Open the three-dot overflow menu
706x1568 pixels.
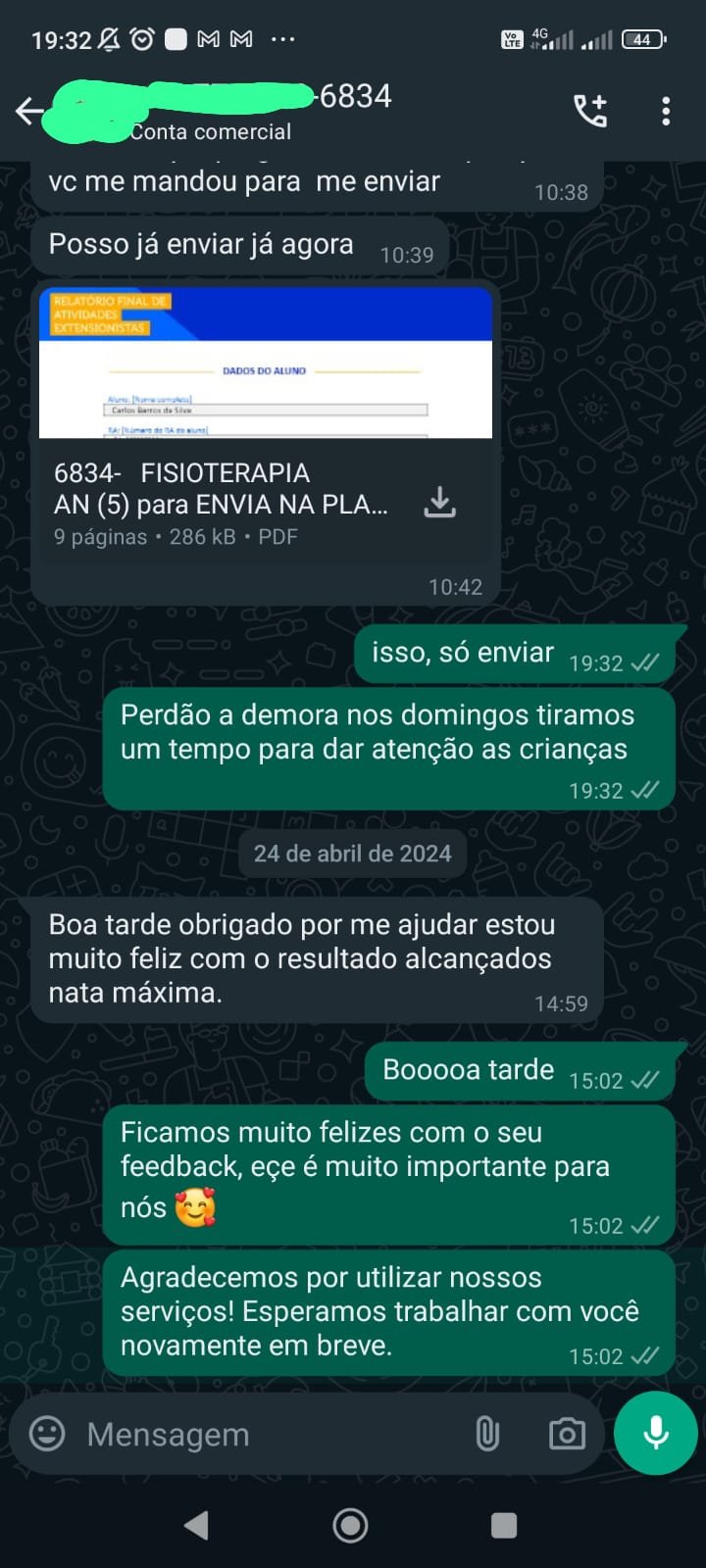click(666, 112)
